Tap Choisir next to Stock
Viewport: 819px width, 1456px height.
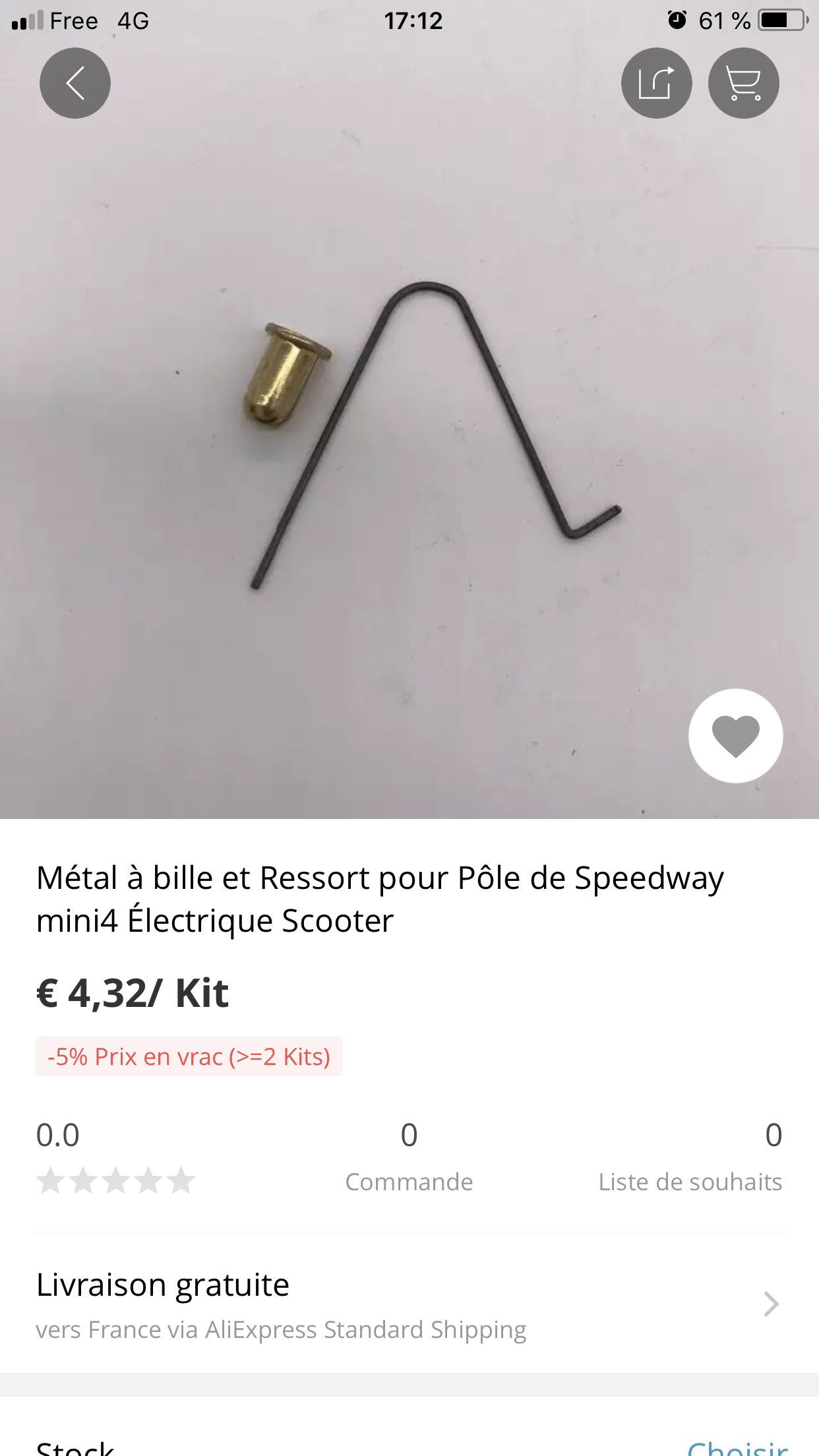pyautogui.click(x=737, y=1447)
